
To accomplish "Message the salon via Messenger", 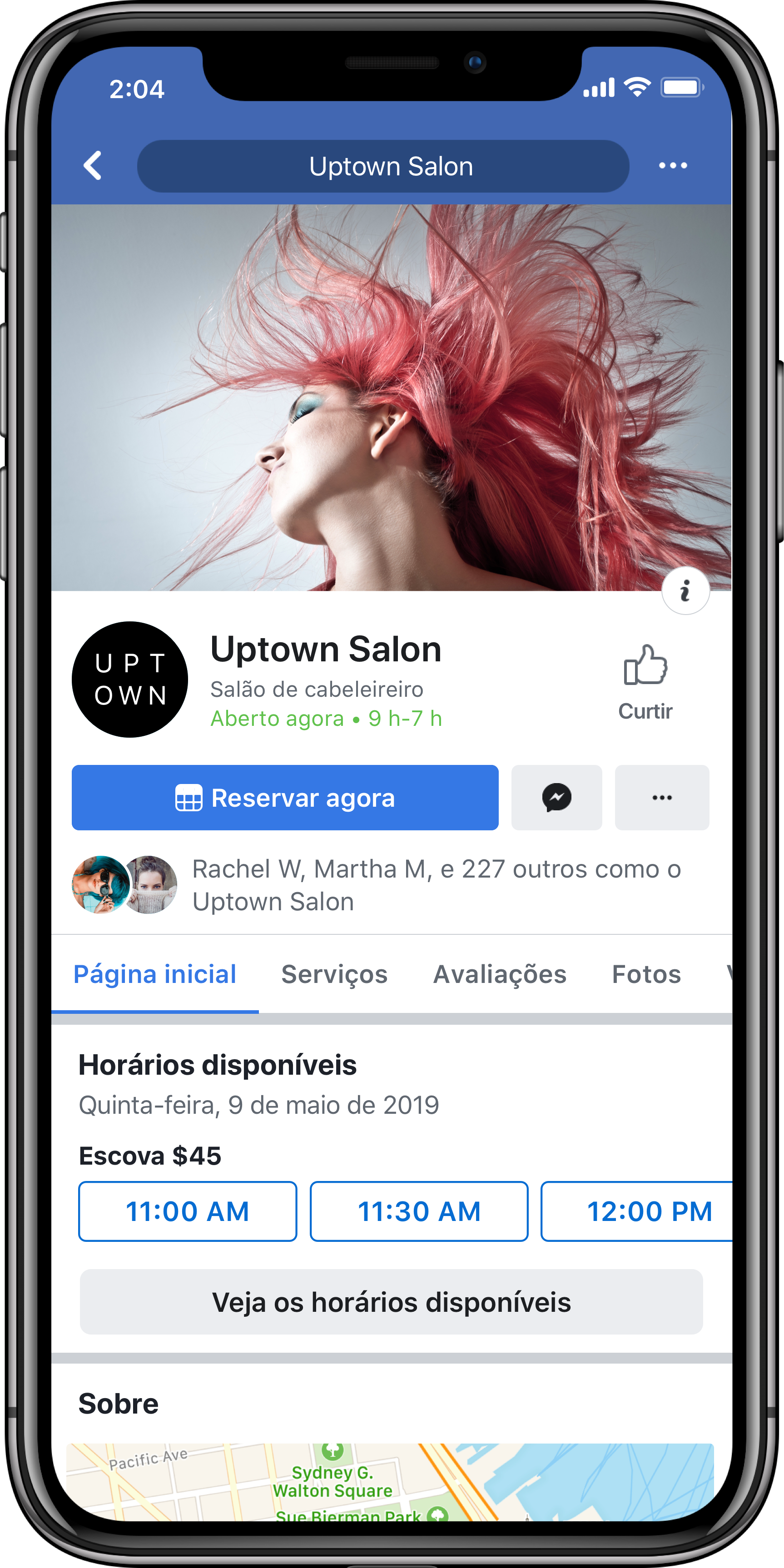I will coord(556,797).
